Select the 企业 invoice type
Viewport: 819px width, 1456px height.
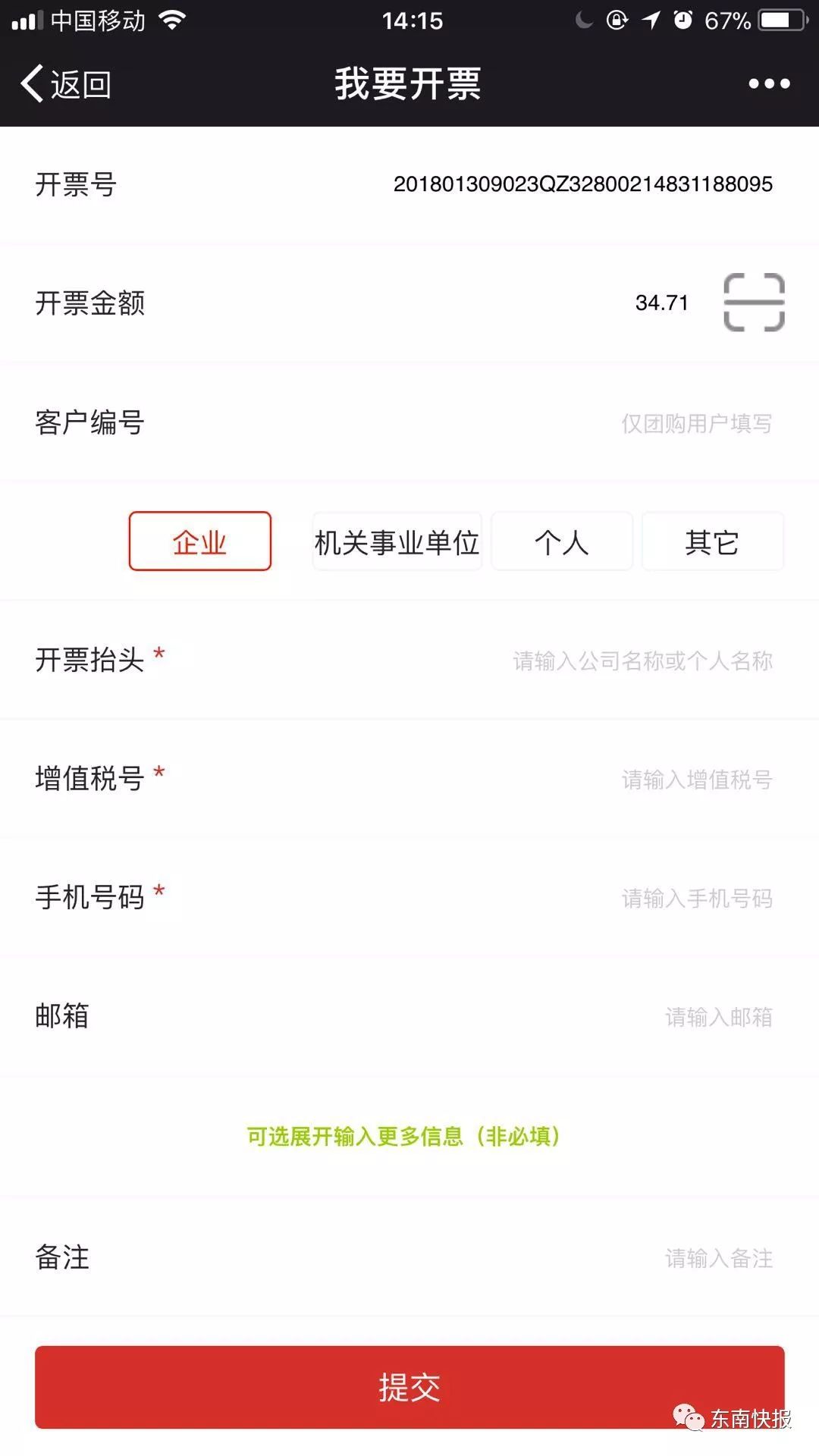(200, 541)
